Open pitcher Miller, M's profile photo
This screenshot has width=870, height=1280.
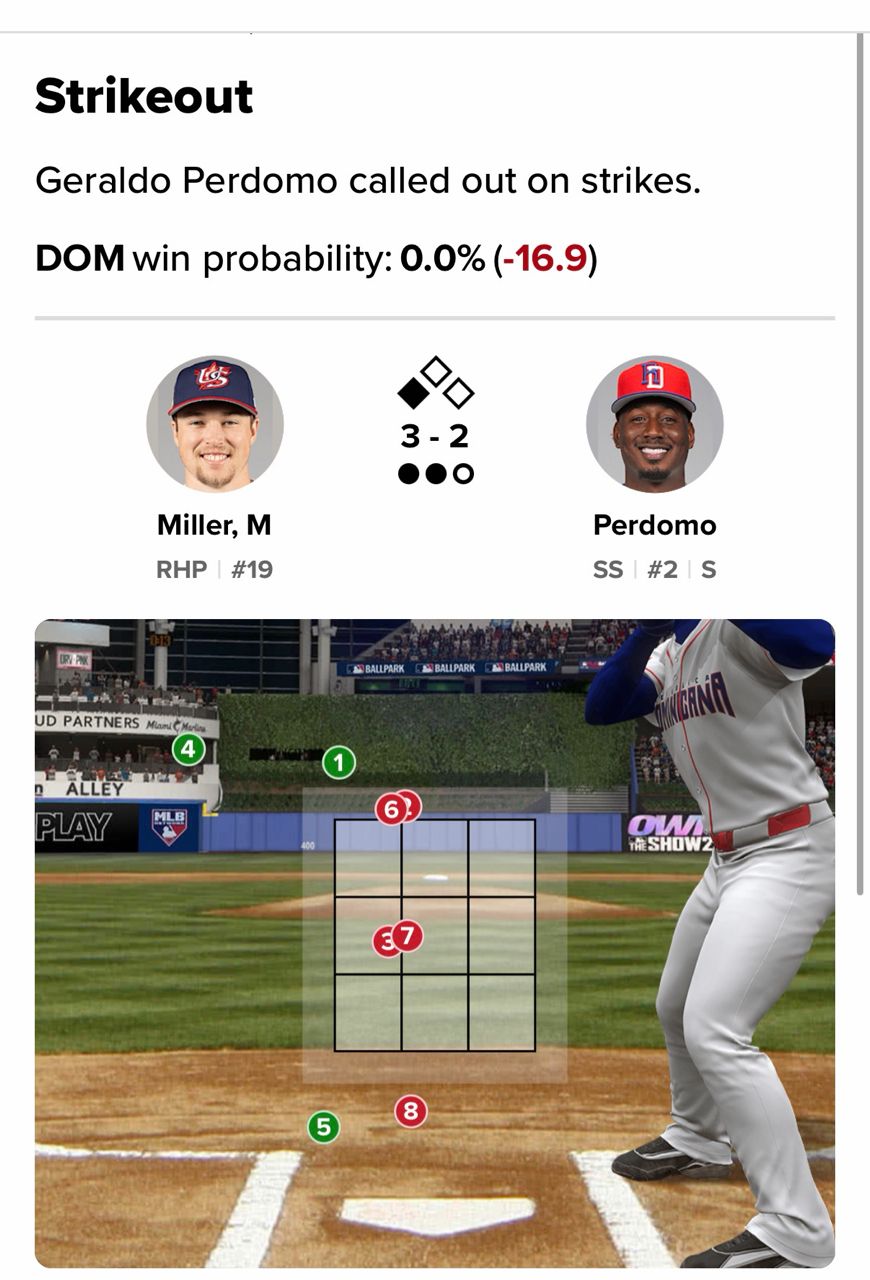(x=215, y=424)
